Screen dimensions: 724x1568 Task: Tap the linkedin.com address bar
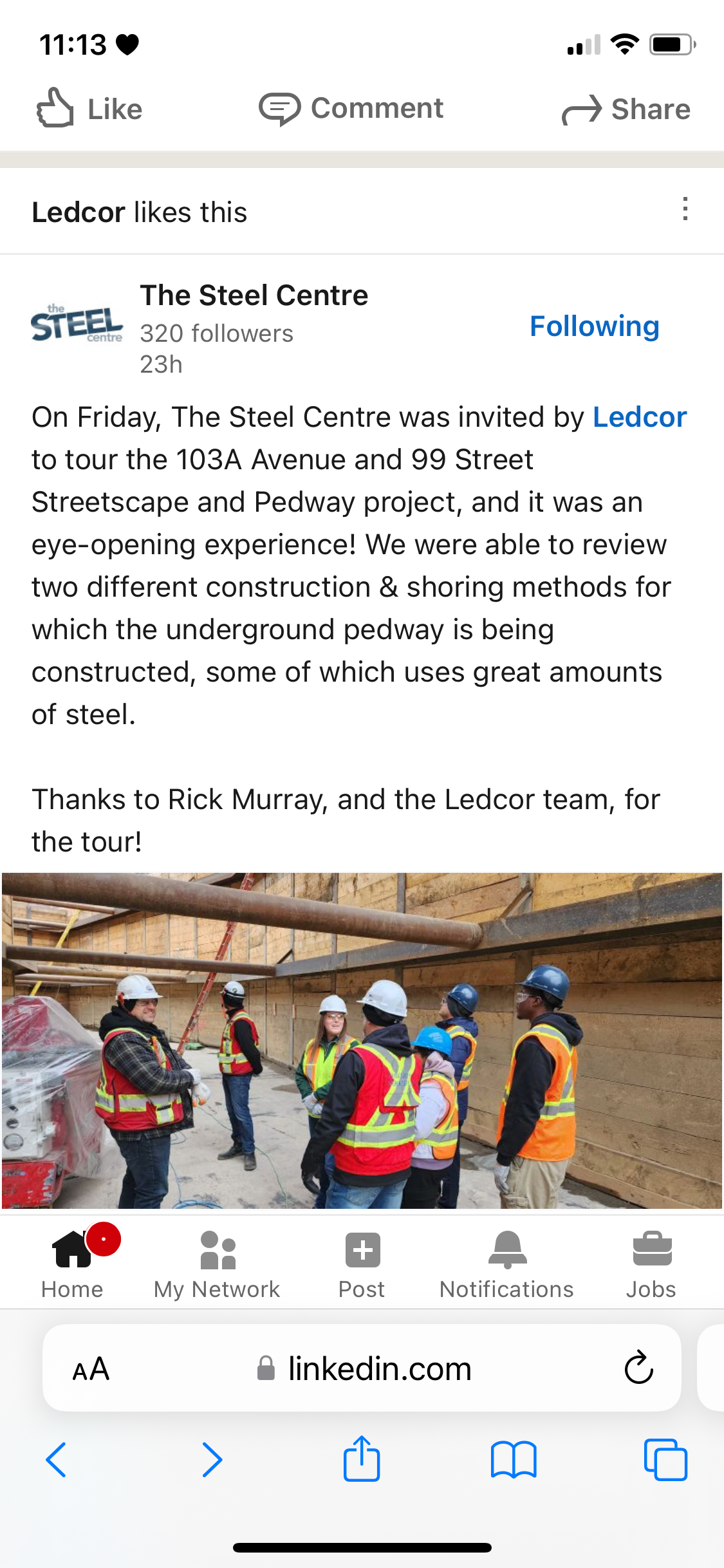[364, 1368]
